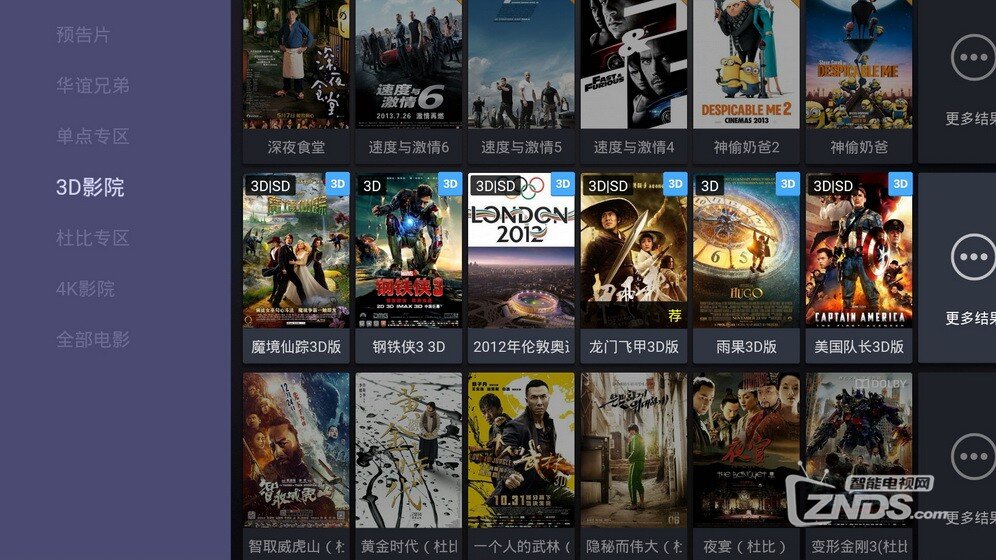Go to 4K影院 section

[x=85, y=289]
